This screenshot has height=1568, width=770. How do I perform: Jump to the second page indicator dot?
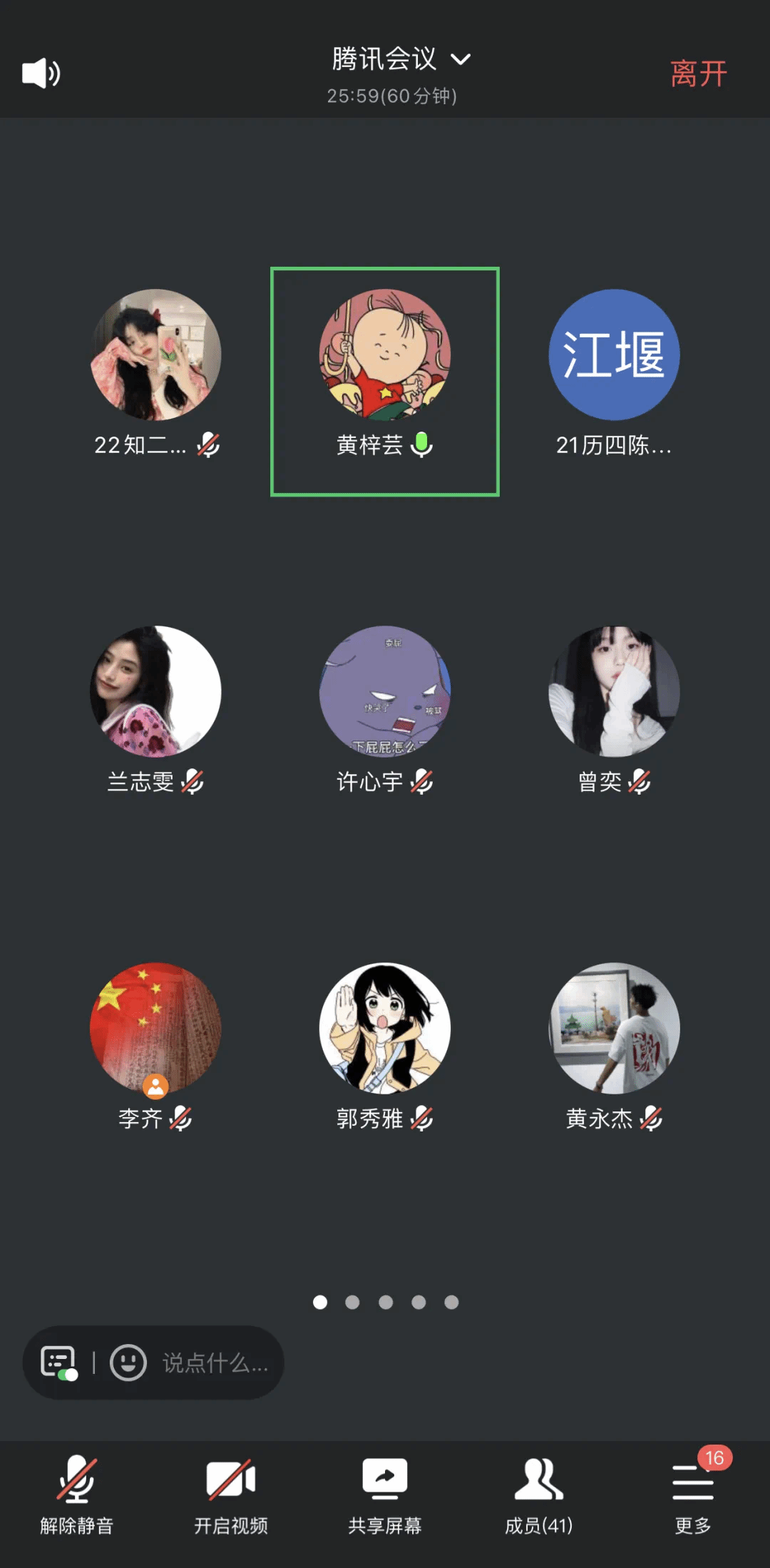pyautogui.click(x=352, y=1303)
